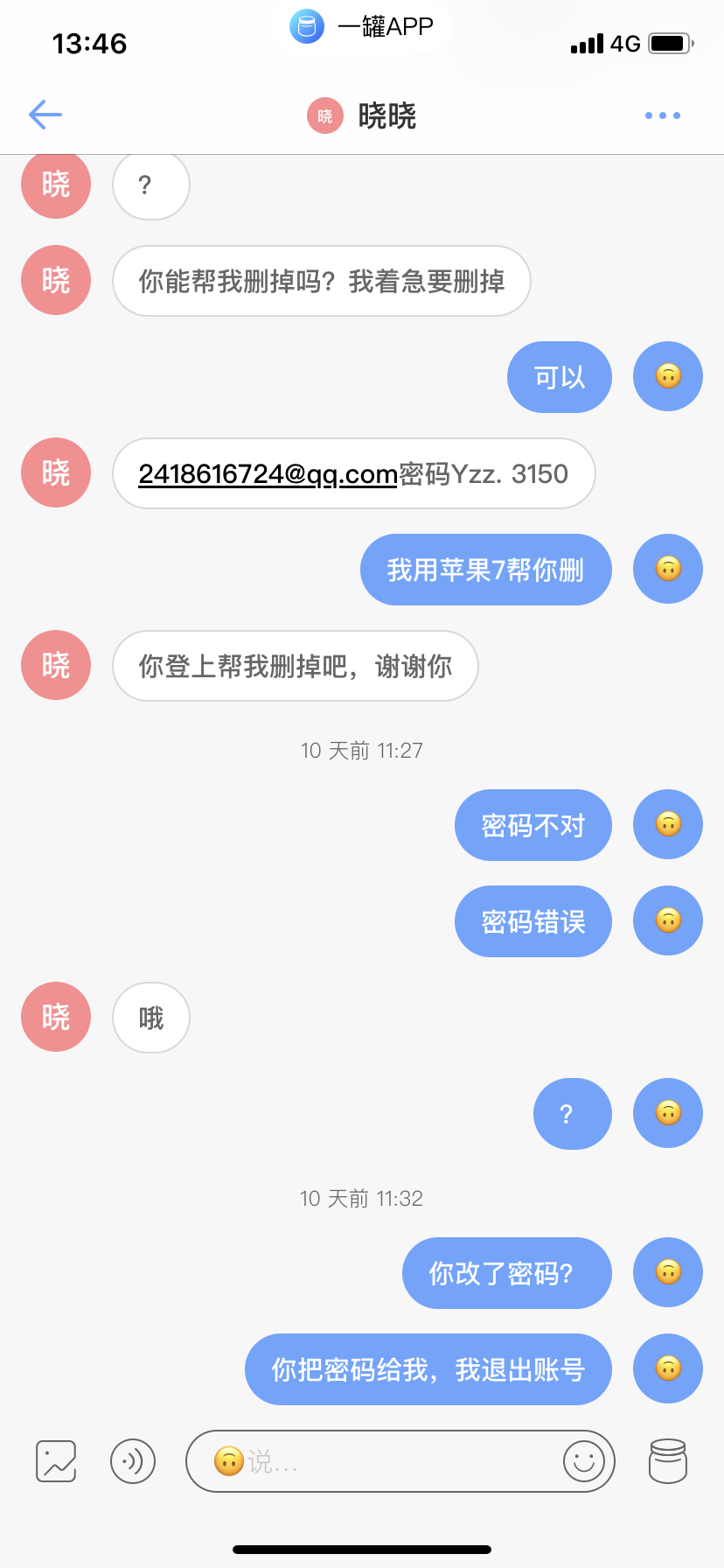Tap my avatar beside 你改了密码?
Image resolution: width=724 pixels, height=1568 pixels.
[x=668, y=1272]
